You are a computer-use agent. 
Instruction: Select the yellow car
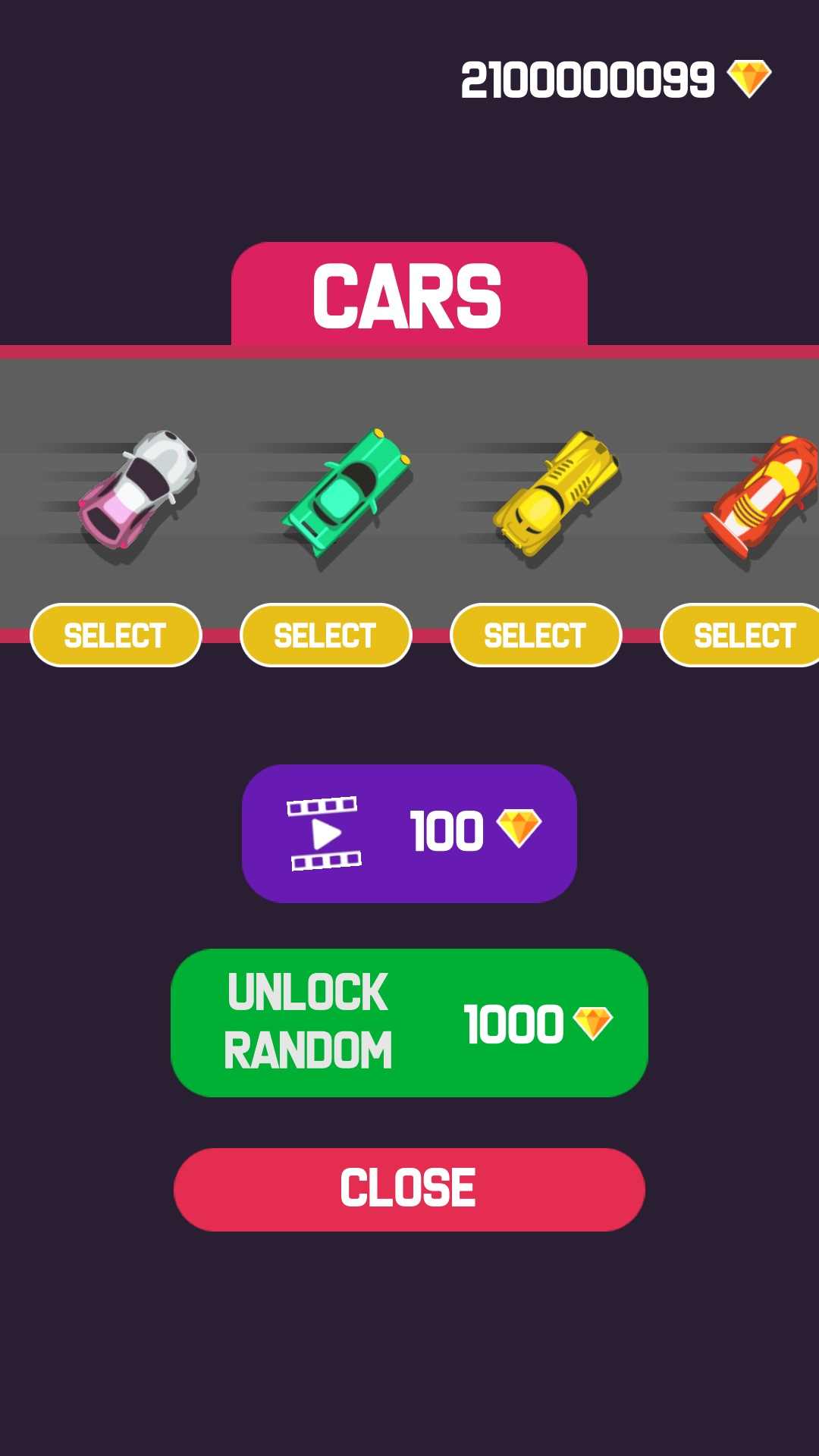point(535,635)
